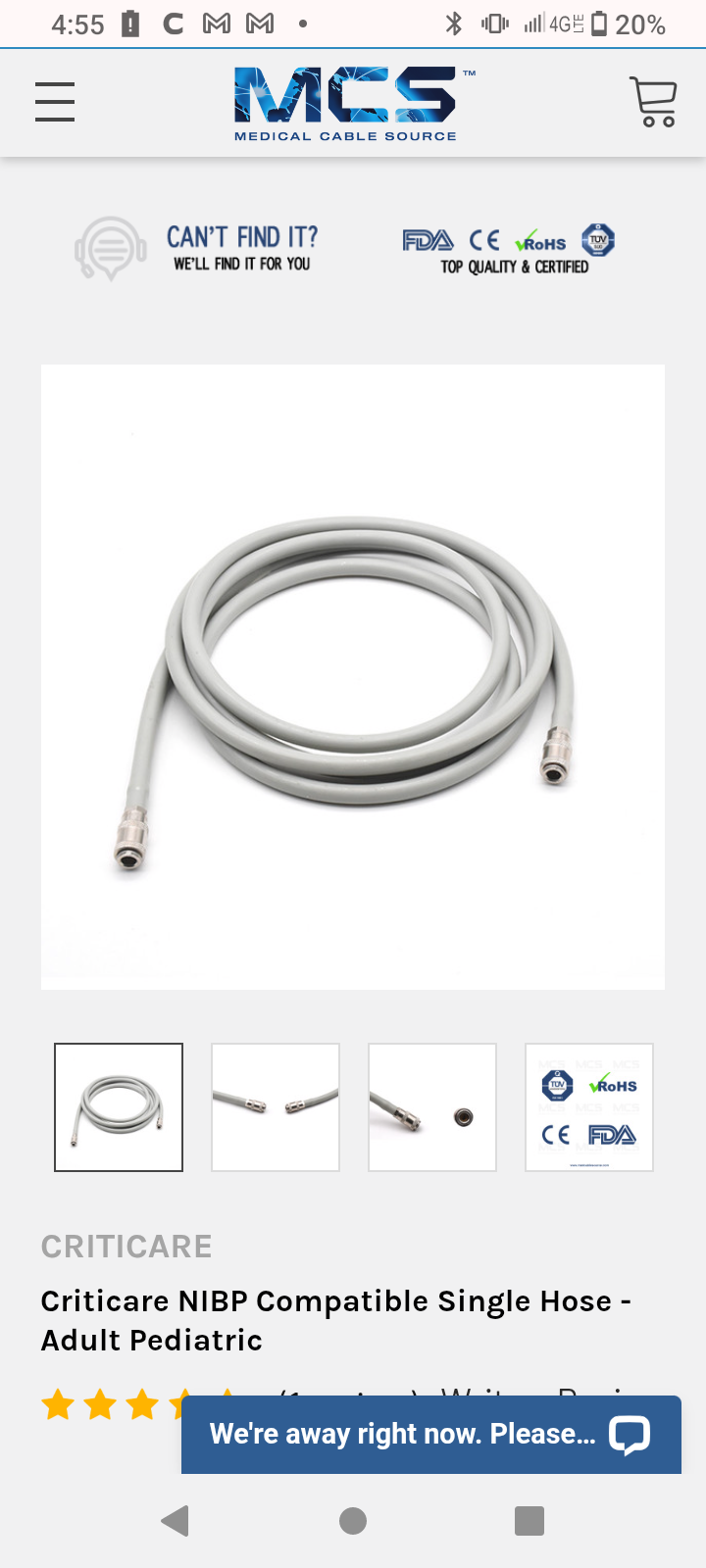Open the hamburger menu
The height and width of the screenshot is (1568, 706).
coord(55,102)
